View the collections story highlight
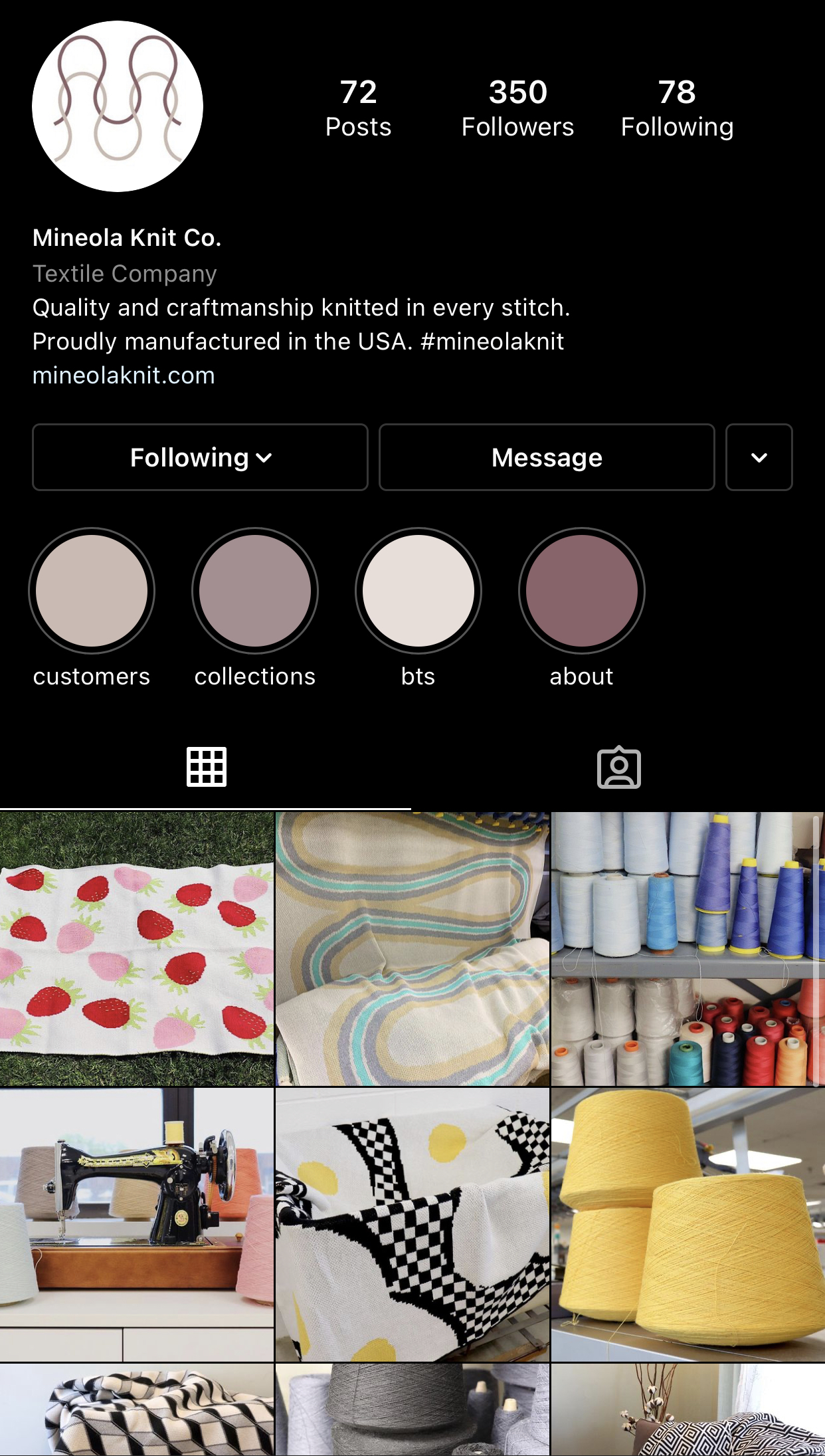Viewport: 825px width, 1456px height. tap(255, 591)
